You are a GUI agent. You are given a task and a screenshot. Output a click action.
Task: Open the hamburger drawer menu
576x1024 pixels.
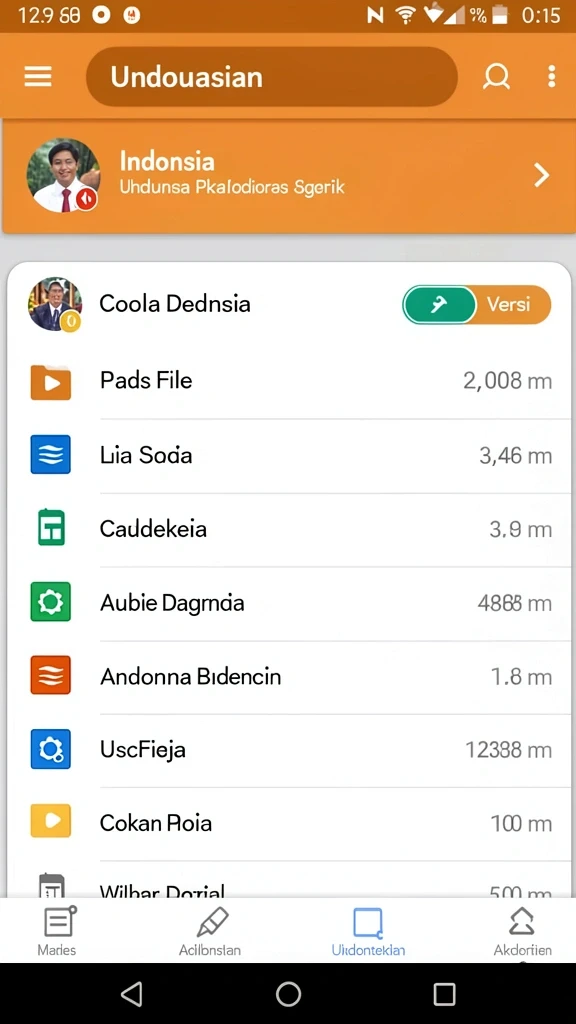coord(38,77)
